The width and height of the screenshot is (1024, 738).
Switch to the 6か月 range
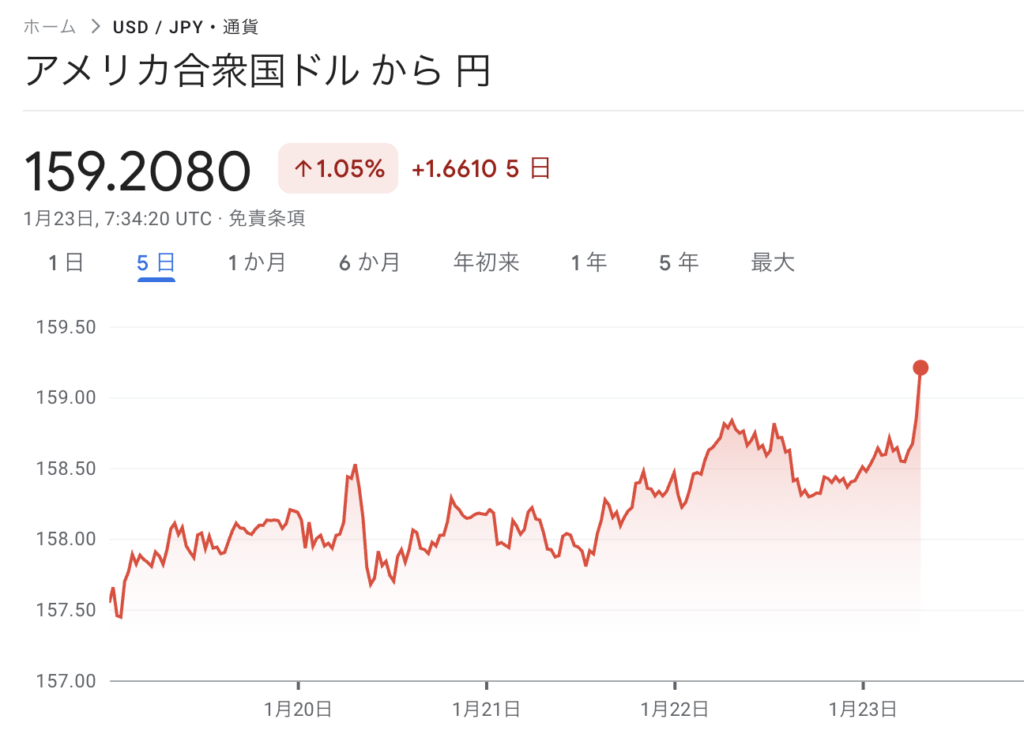click(x=369, y=263)
